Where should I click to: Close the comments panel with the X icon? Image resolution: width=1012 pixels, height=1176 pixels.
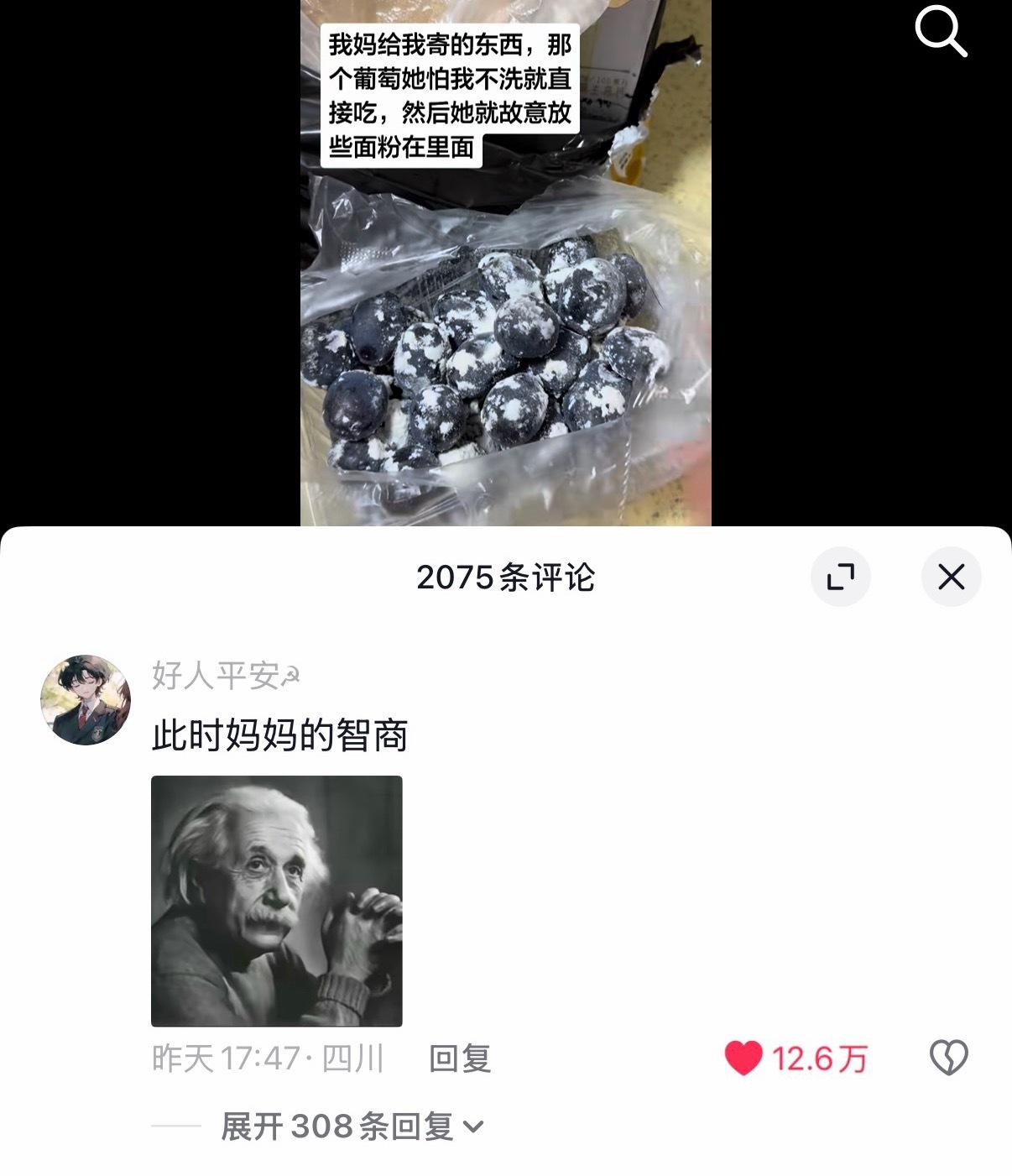click(951, 576)
